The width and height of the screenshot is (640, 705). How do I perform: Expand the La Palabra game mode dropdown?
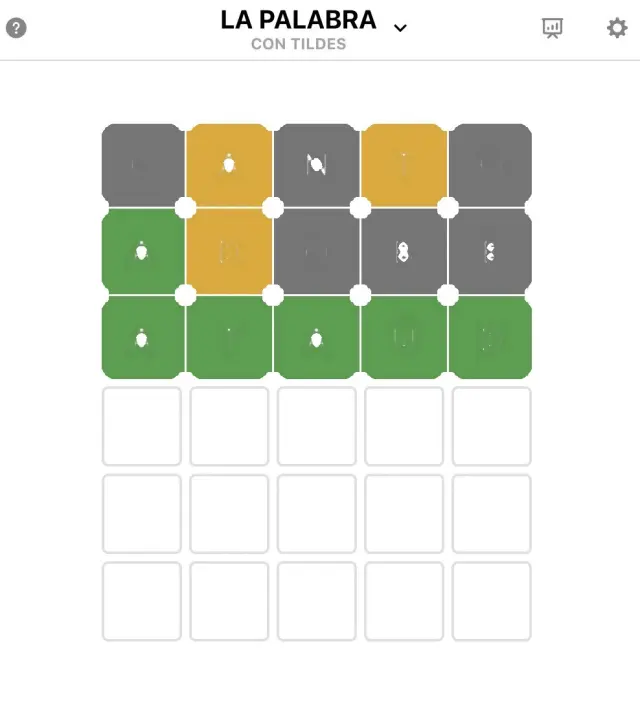tap(400, 28)
